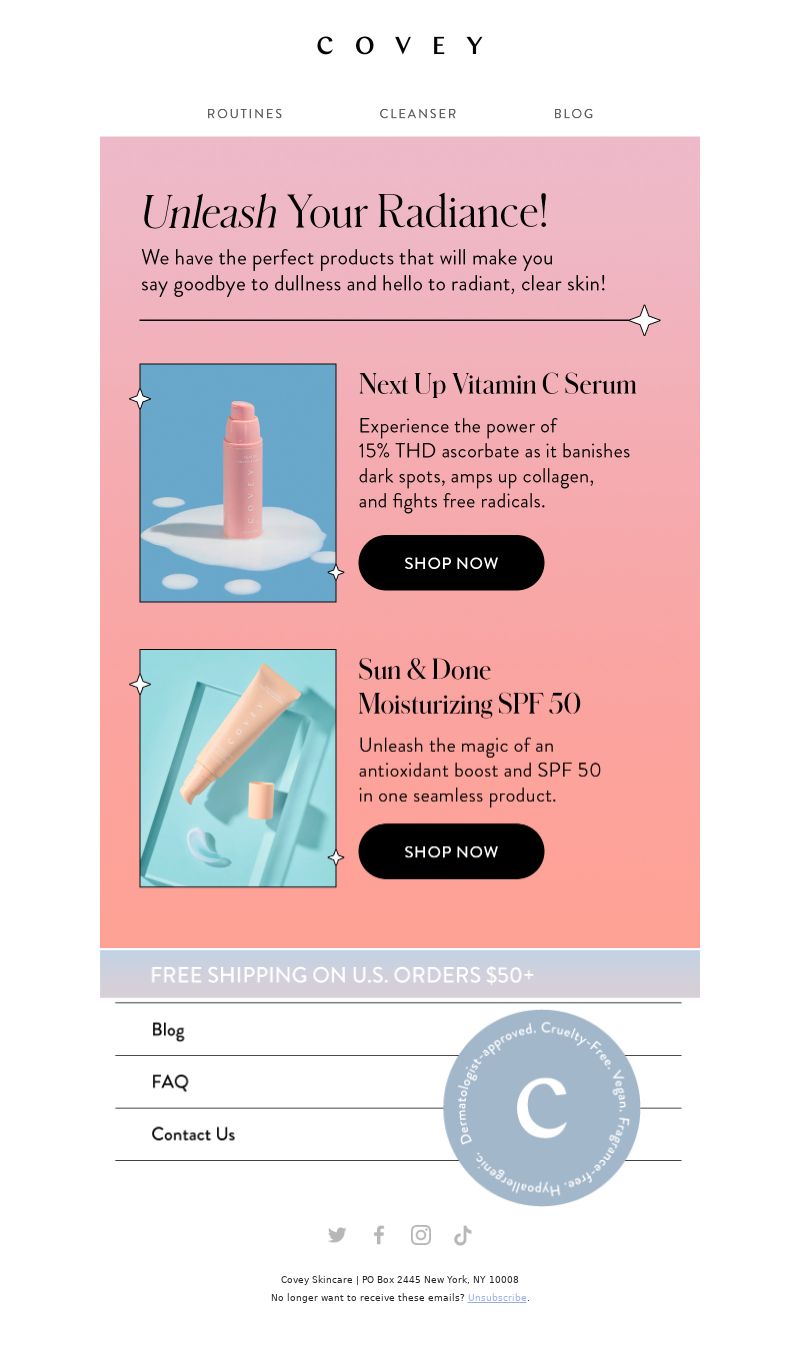This screenshot has height=1353, width=800.
Task: Shop now for Next Up Vitamin C Serum
Action: [451, 563]
